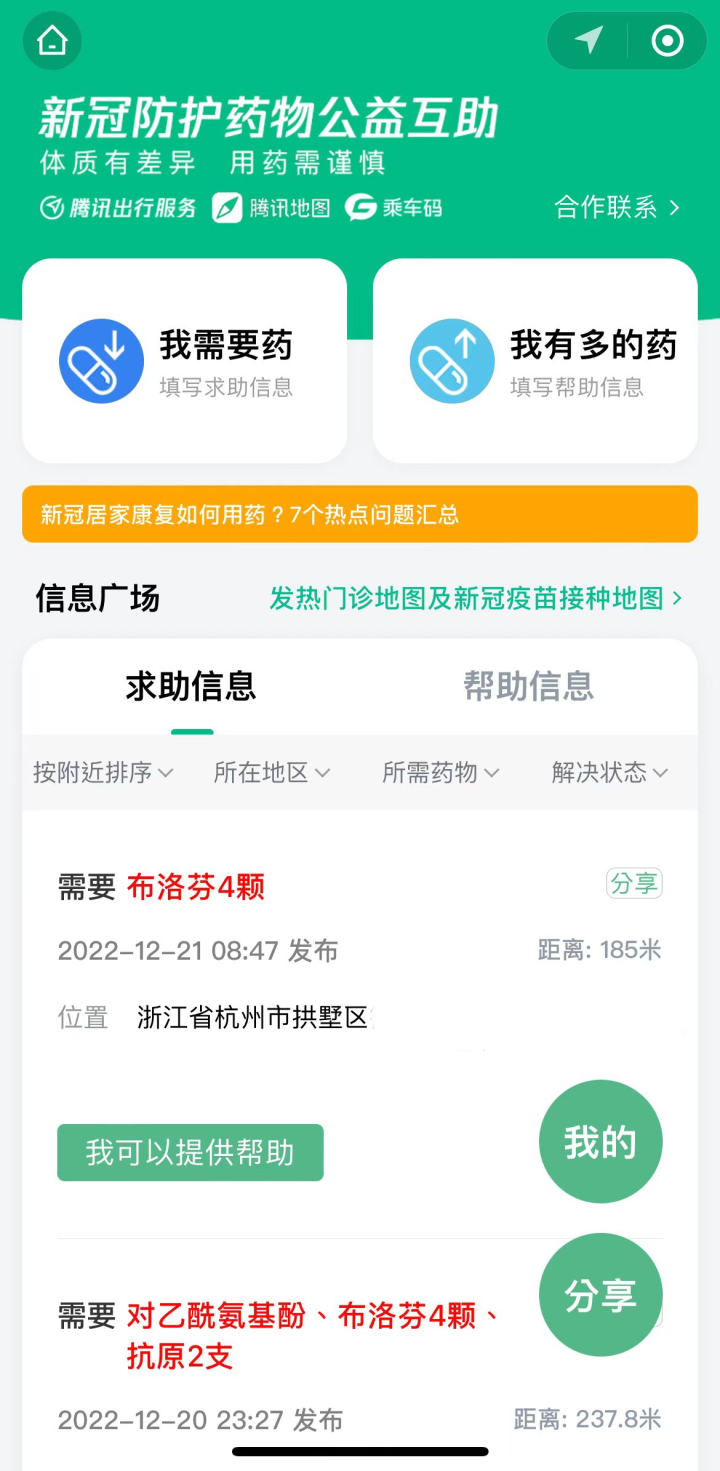Tap the home icon at top left
This screenshot has width=720, height=1471.
[52, 41]
